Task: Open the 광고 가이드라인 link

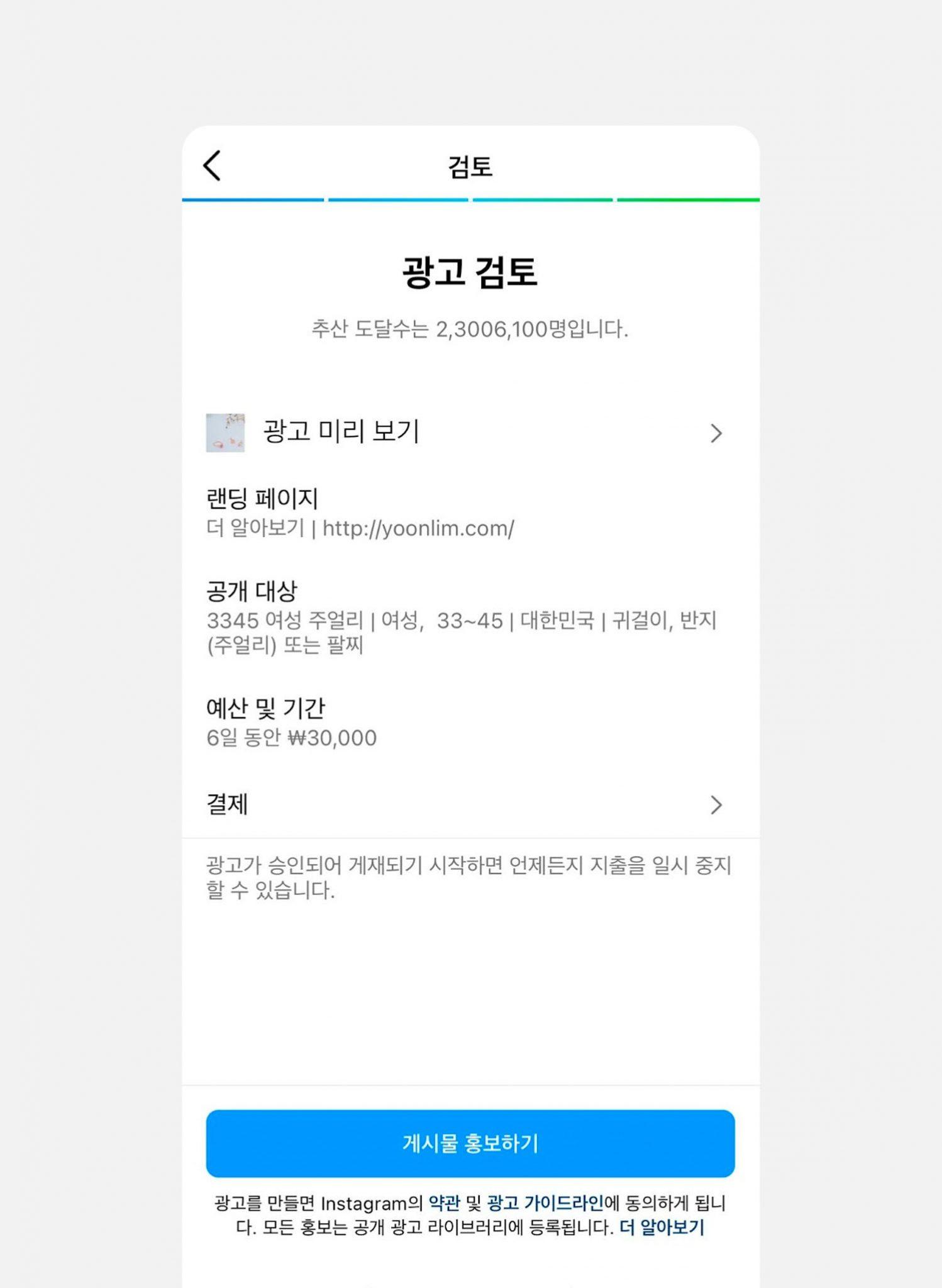Action: 545,1203
